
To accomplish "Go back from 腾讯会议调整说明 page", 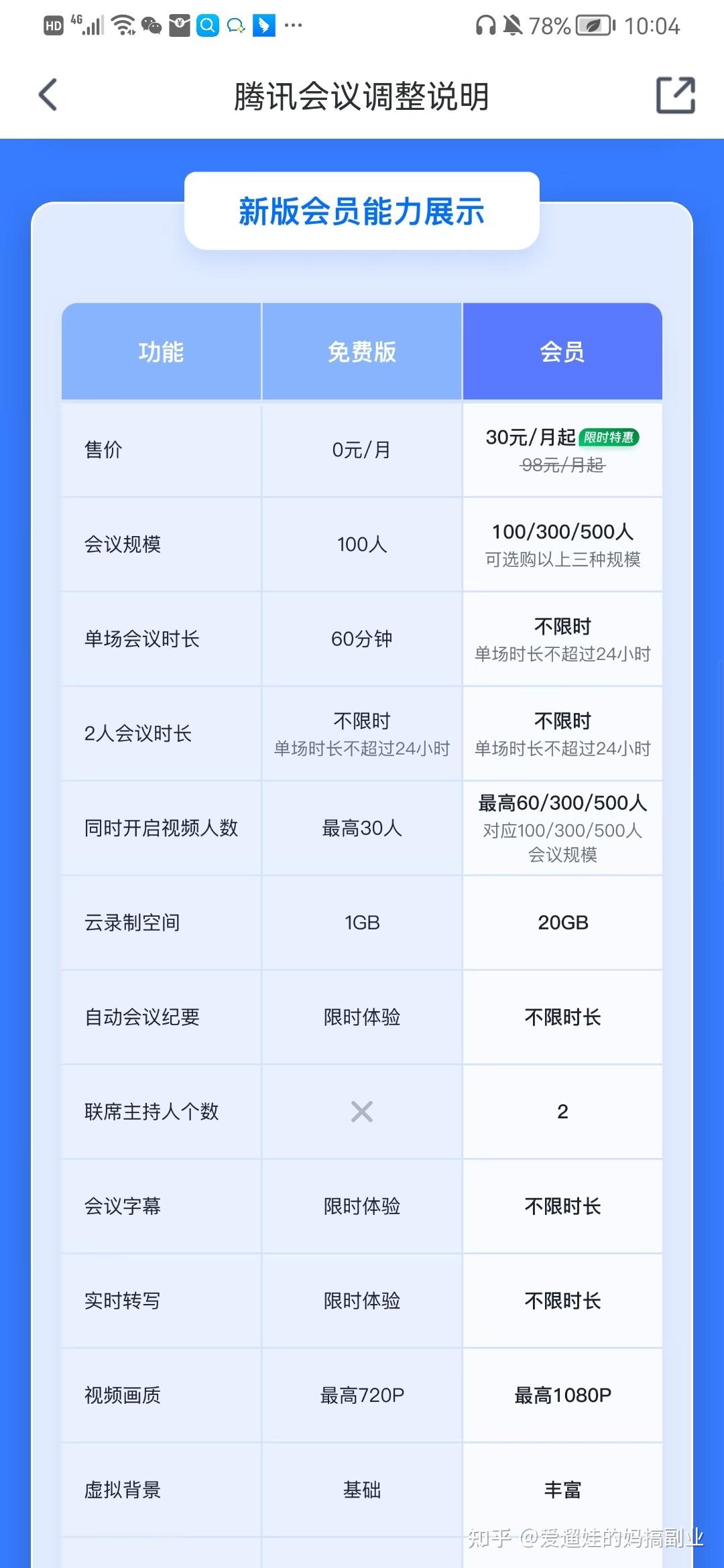I will tap(48, 95).
